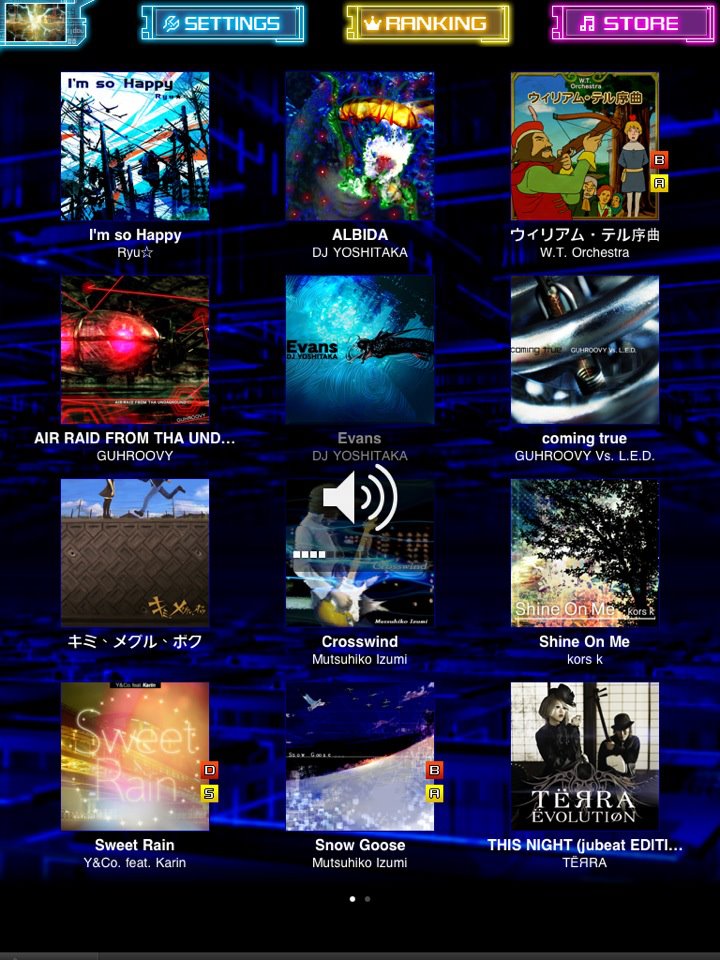The image size is (720, 960).
Task: Choose the Snow Goose track
Action: click(x=360, y=757)
